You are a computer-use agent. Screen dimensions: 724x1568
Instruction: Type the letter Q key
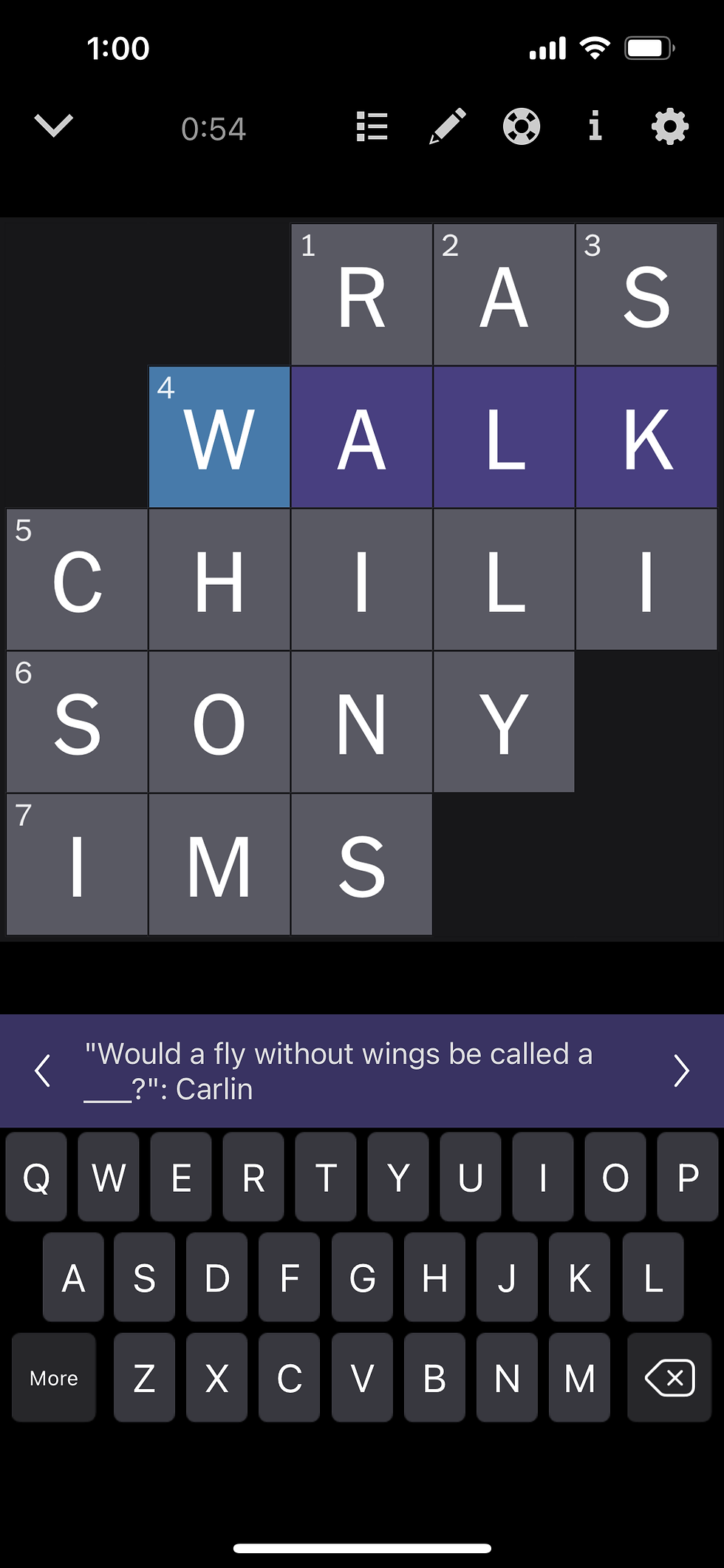click(36, 1177)
